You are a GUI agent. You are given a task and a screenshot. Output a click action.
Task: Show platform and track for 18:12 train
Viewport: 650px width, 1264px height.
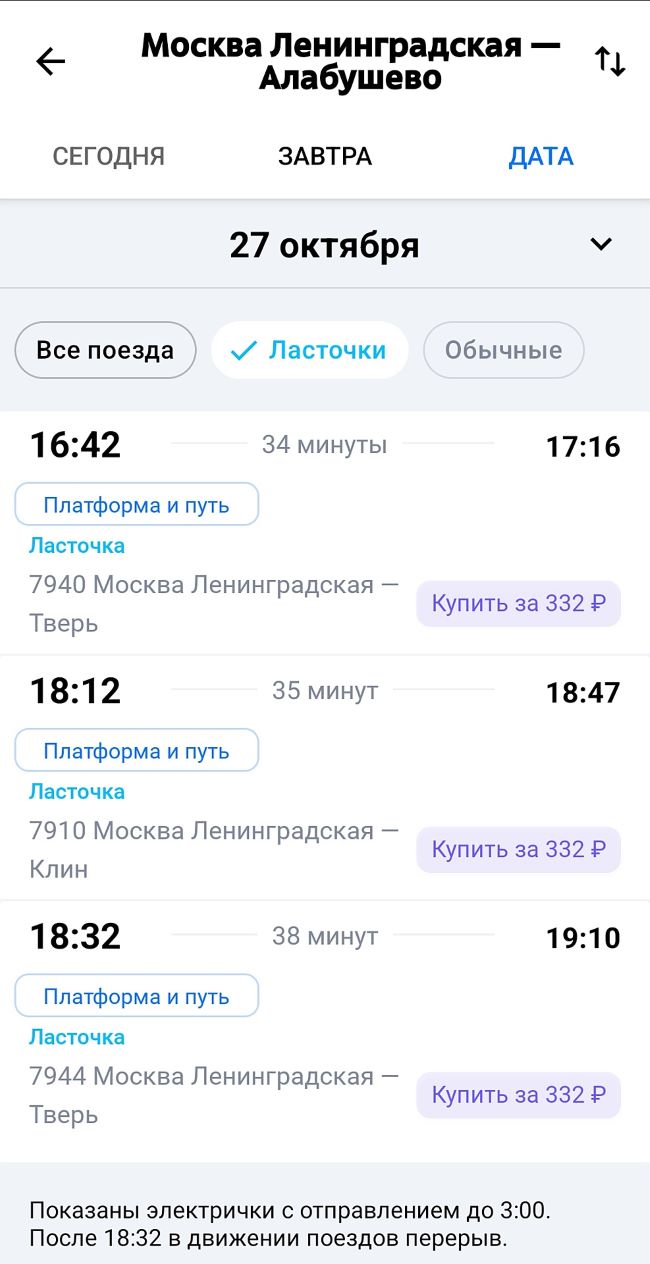(136, 750)
